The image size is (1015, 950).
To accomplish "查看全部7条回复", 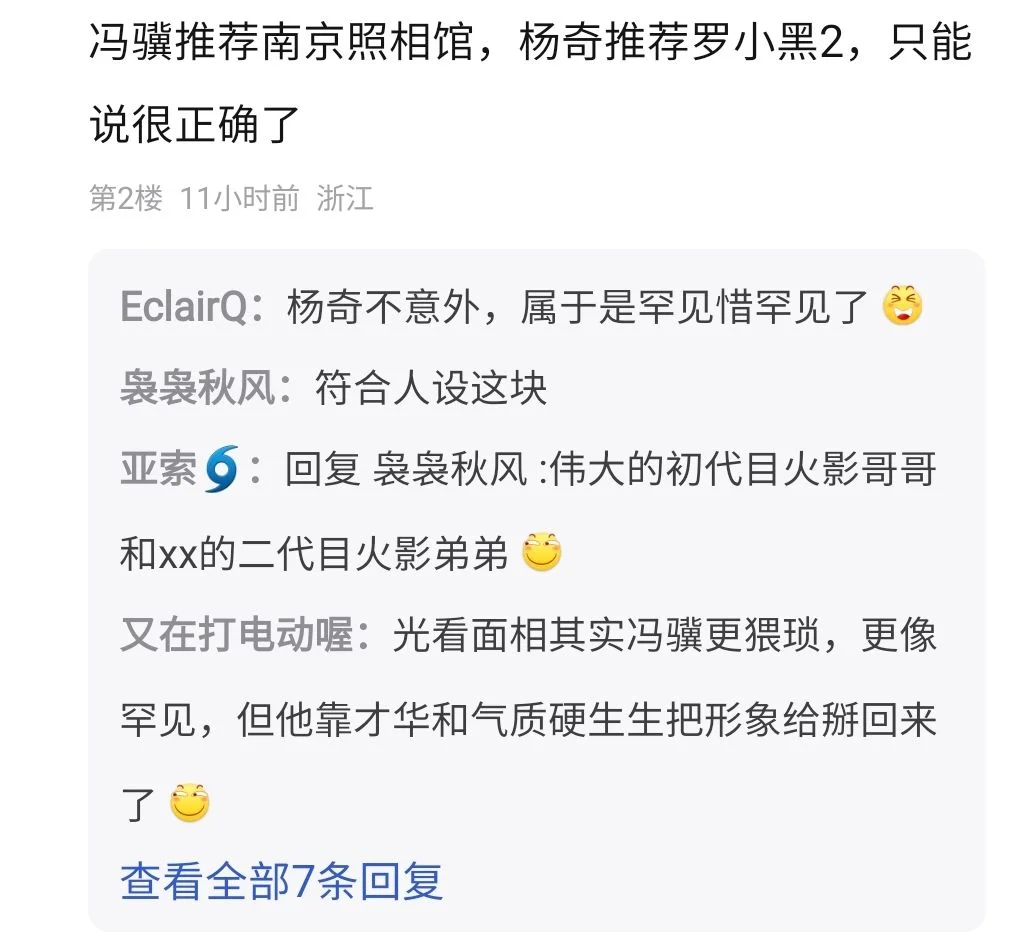I will point(281,882).
